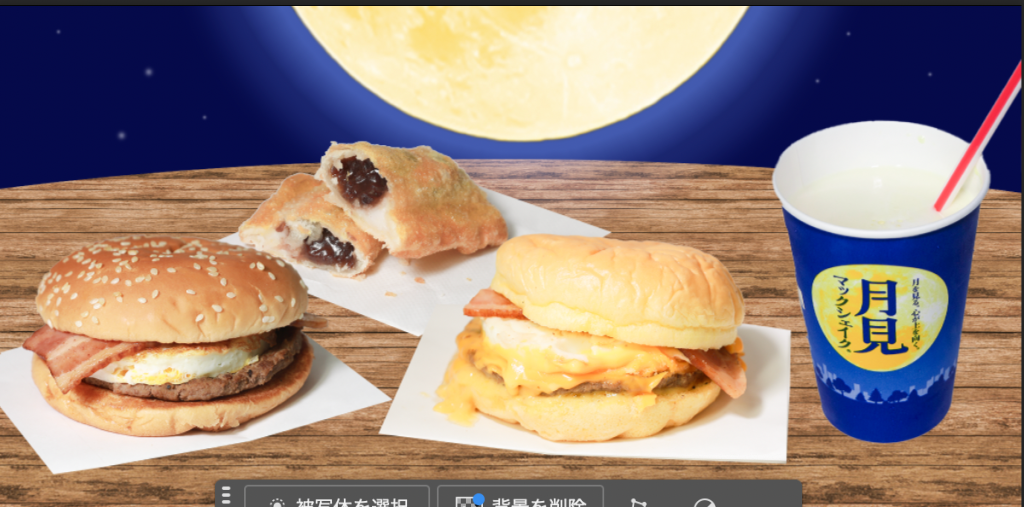This screenshot has height=507, width=1024.
Task: Tap the 背景を削除 button
Action: tap(519, 499)
